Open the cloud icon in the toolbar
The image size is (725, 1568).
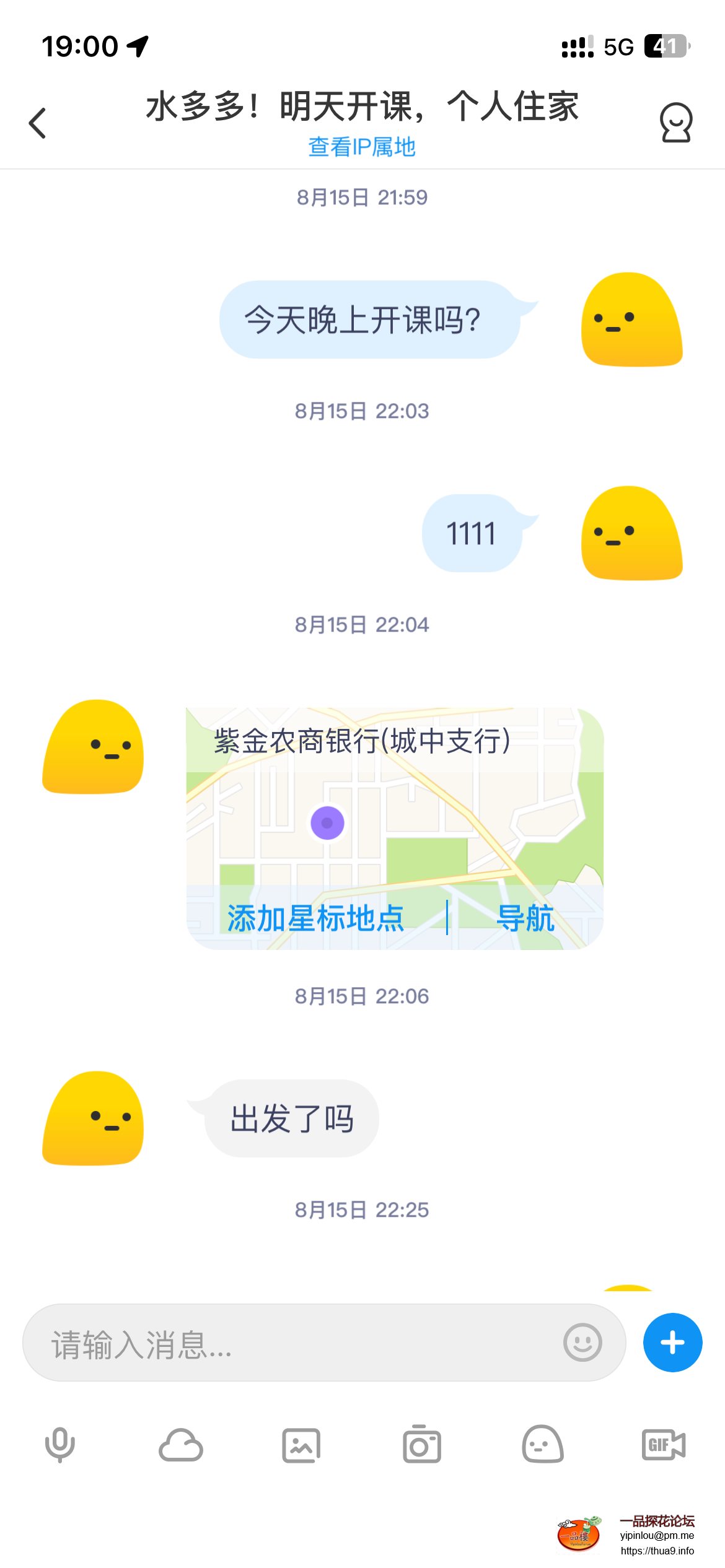181,1445
